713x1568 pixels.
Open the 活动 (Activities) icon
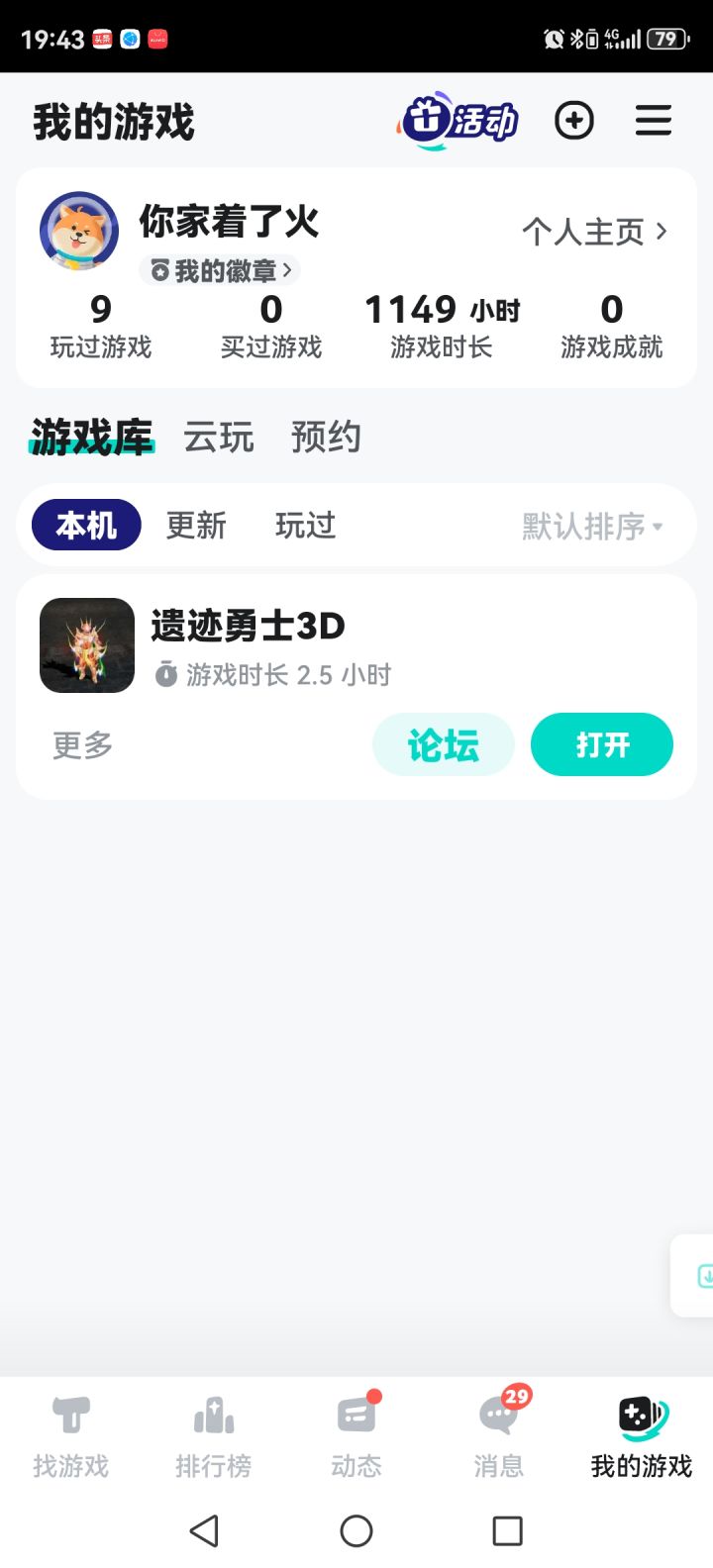(x=458, y=120)
